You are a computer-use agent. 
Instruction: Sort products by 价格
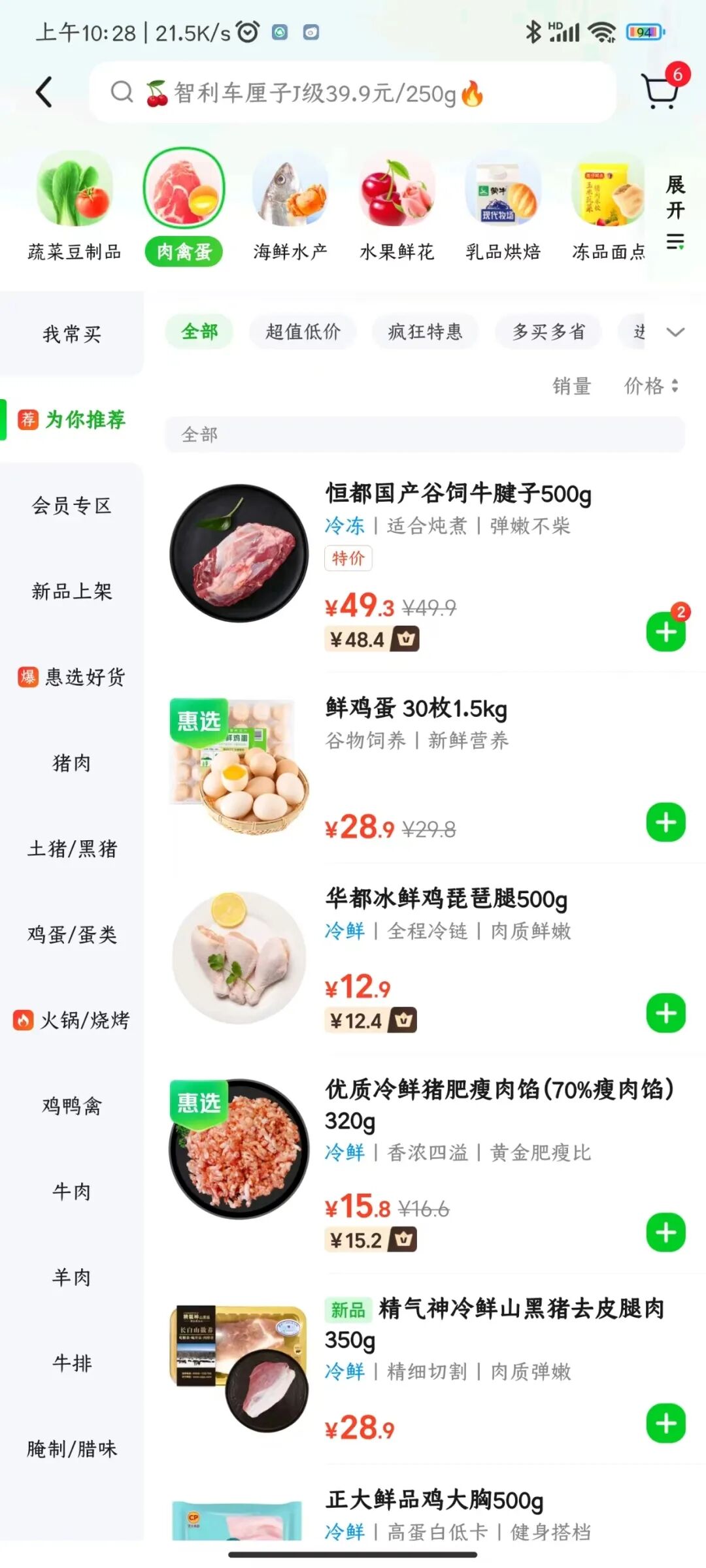pyautogui.click(x=650, y=386)
